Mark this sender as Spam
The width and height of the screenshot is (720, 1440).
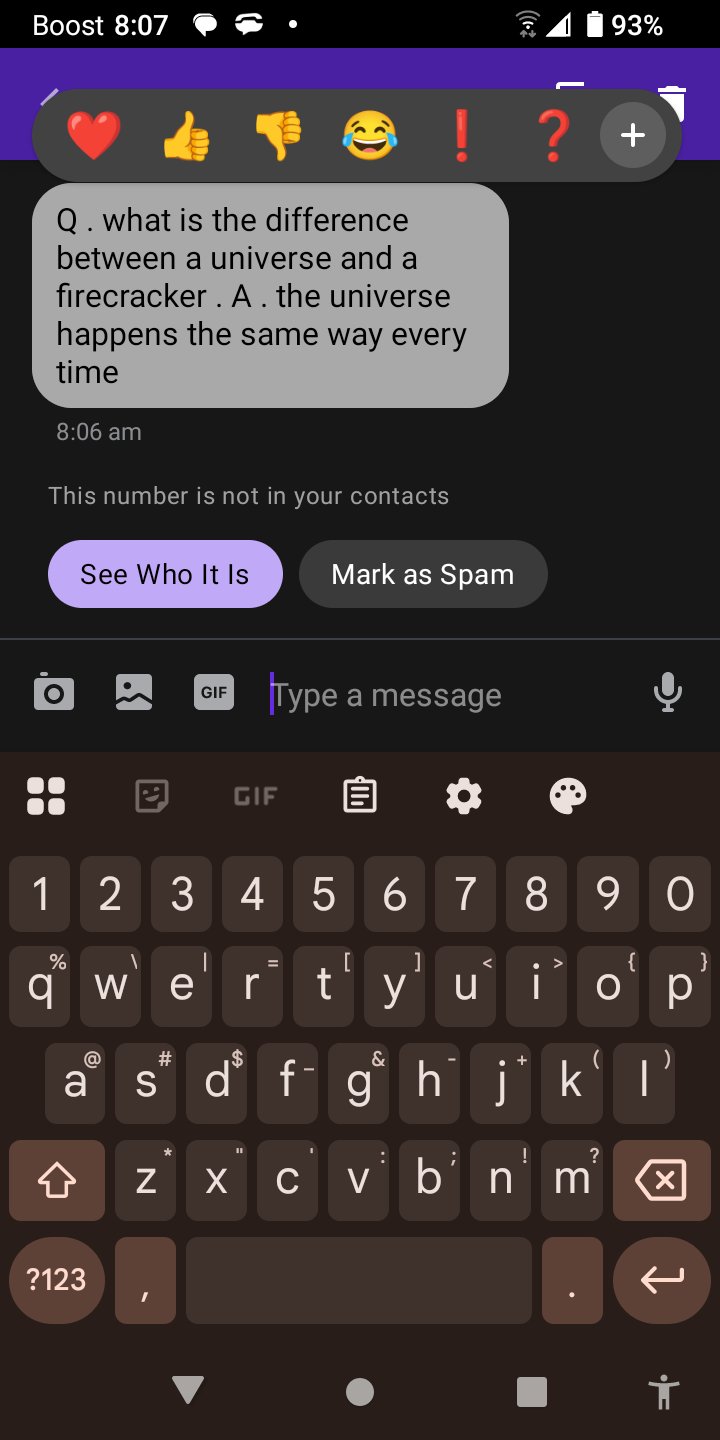[423, 574]
